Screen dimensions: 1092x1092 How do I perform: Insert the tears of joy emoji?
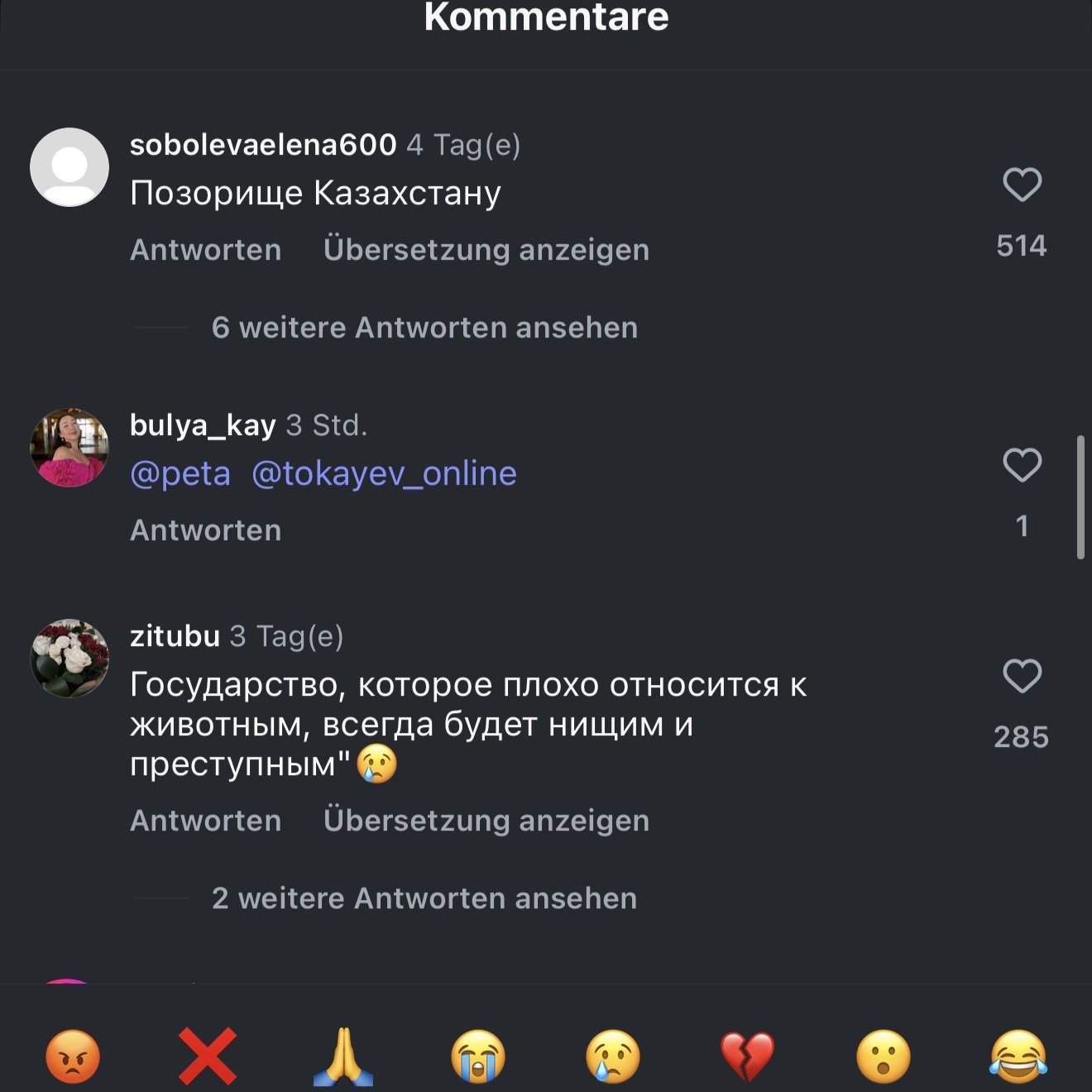1018,1056
